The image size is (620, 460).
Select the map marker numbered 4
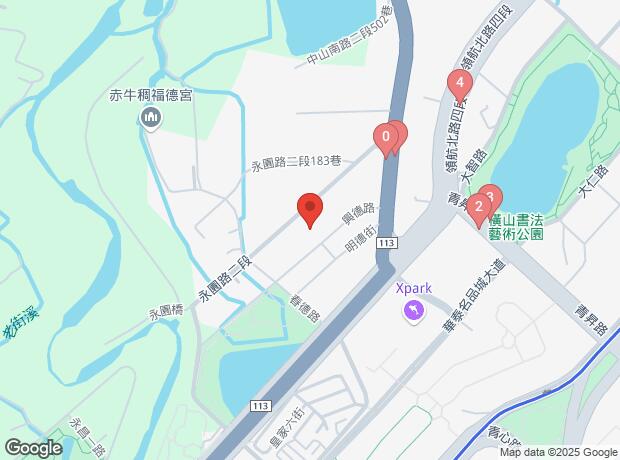(459, 84)
